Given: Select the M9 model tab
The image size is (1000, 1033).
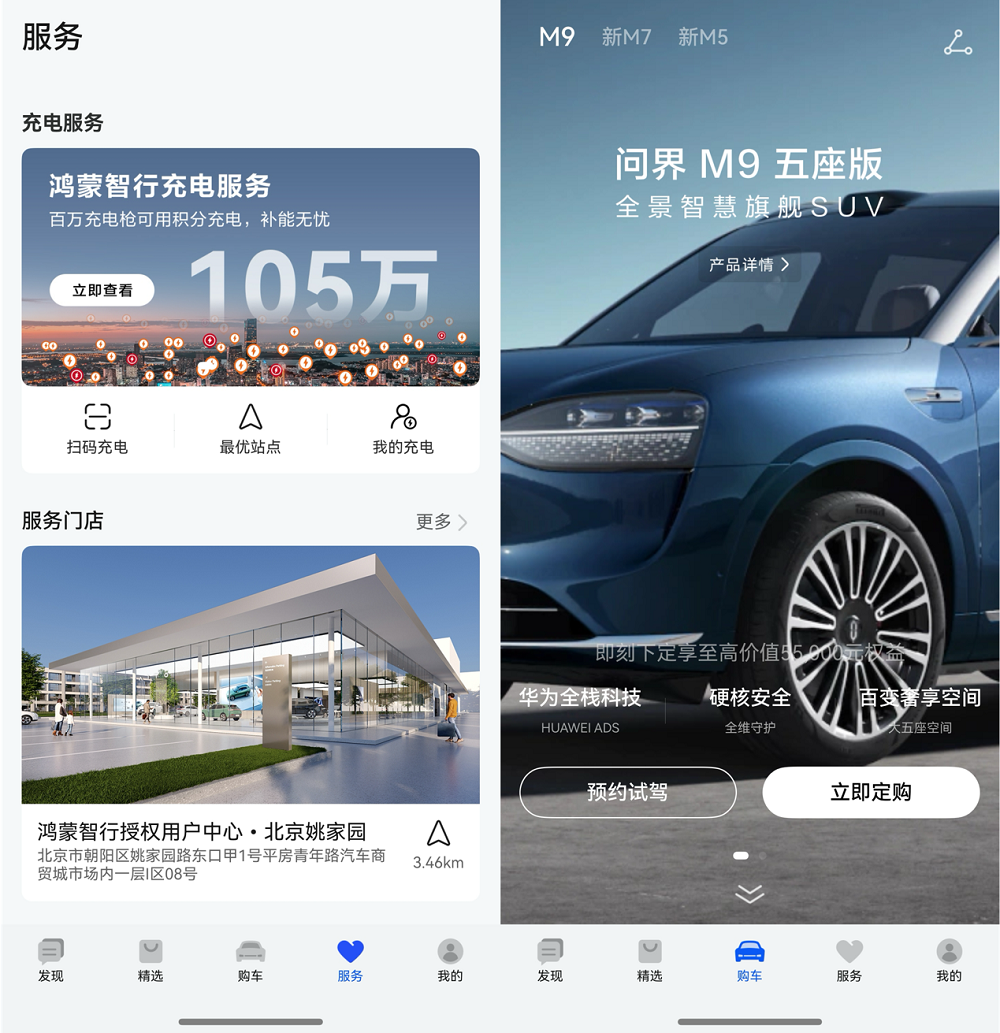Looking at the screenshot, I should coord(557,38).
